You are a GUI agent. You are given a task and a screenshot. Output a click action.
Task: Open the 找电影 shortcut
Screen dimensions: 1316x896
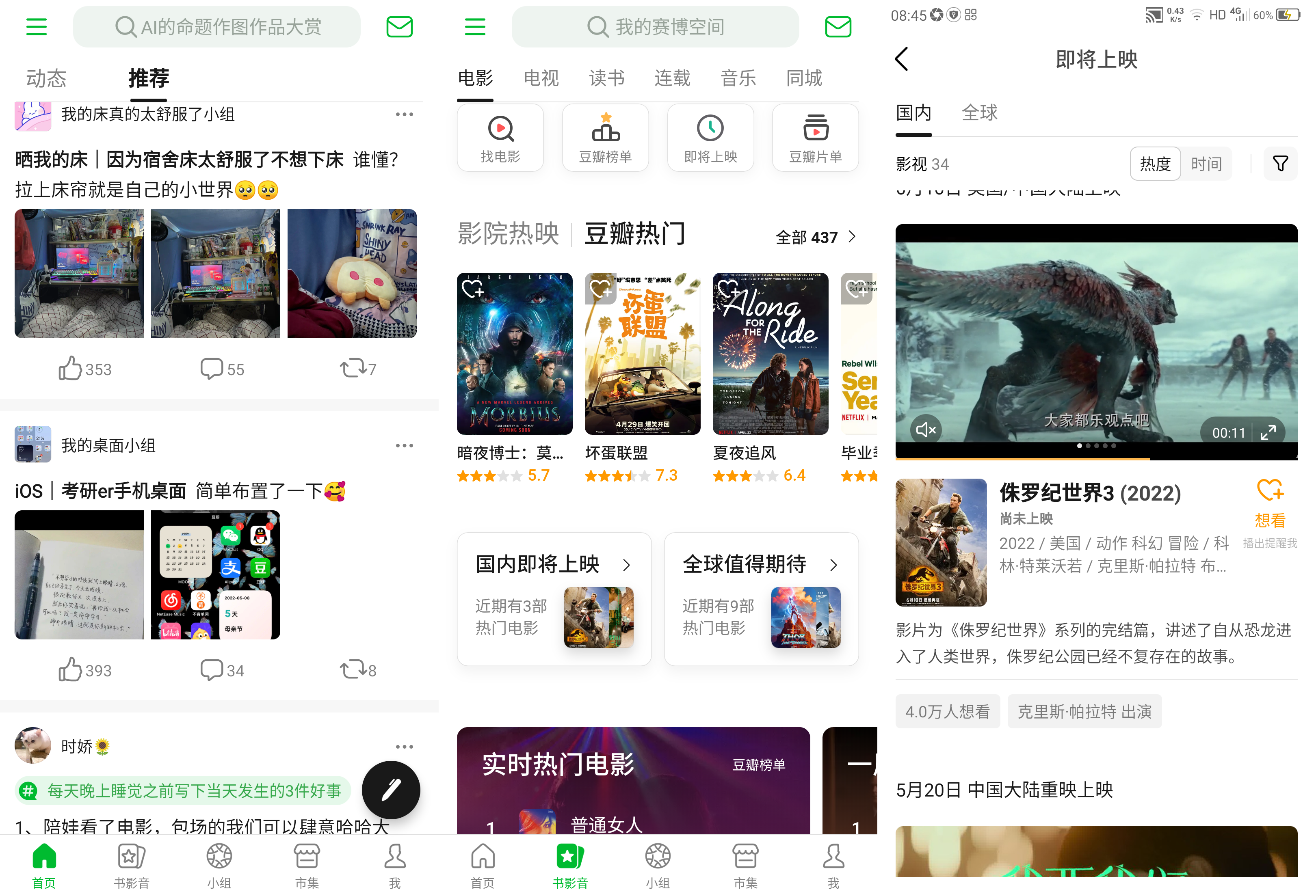click(x=500, y=138)
